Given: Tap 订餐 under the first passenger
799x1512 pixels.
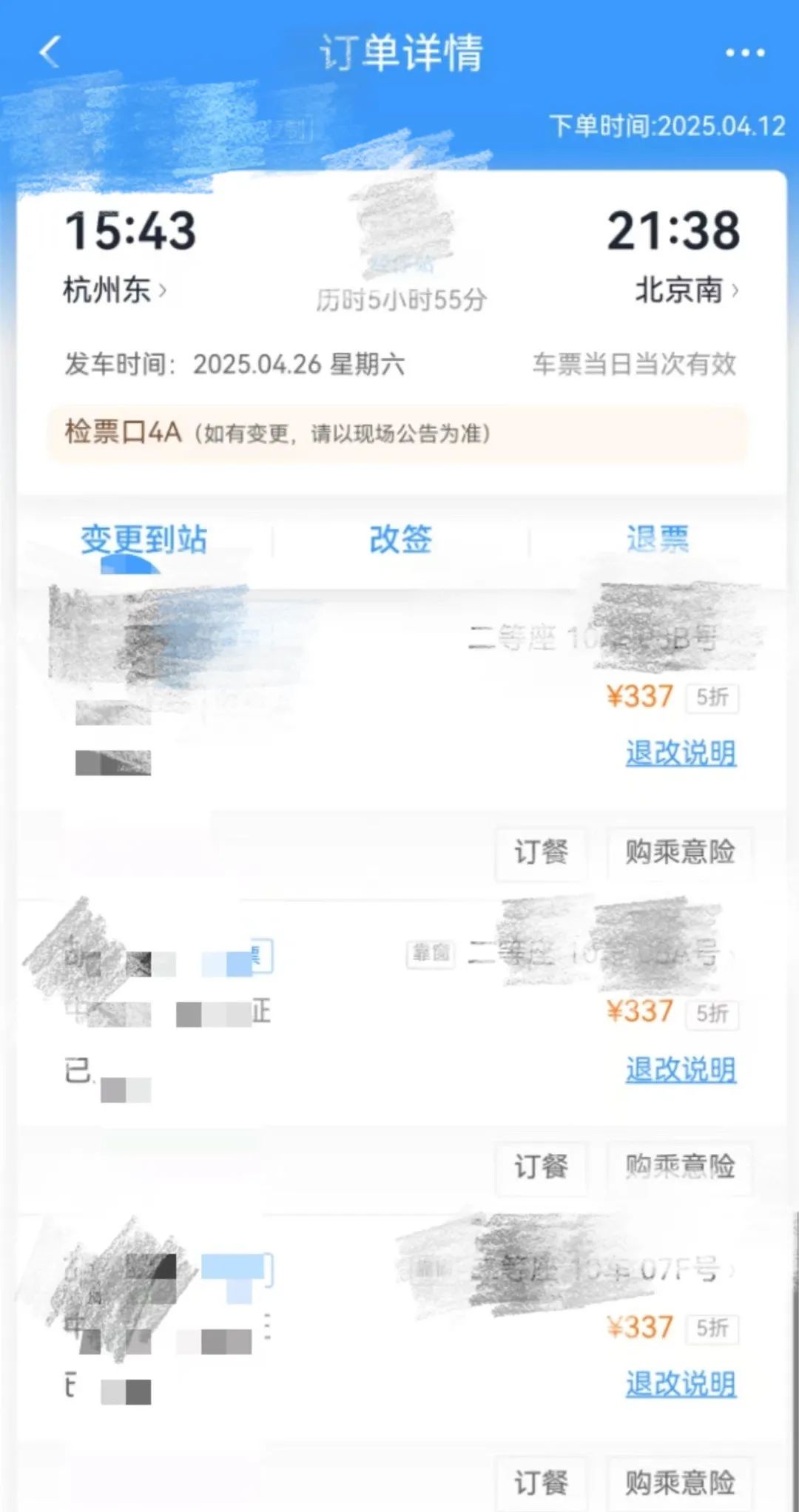Looking at the screenshot, I should click(541, 852).
